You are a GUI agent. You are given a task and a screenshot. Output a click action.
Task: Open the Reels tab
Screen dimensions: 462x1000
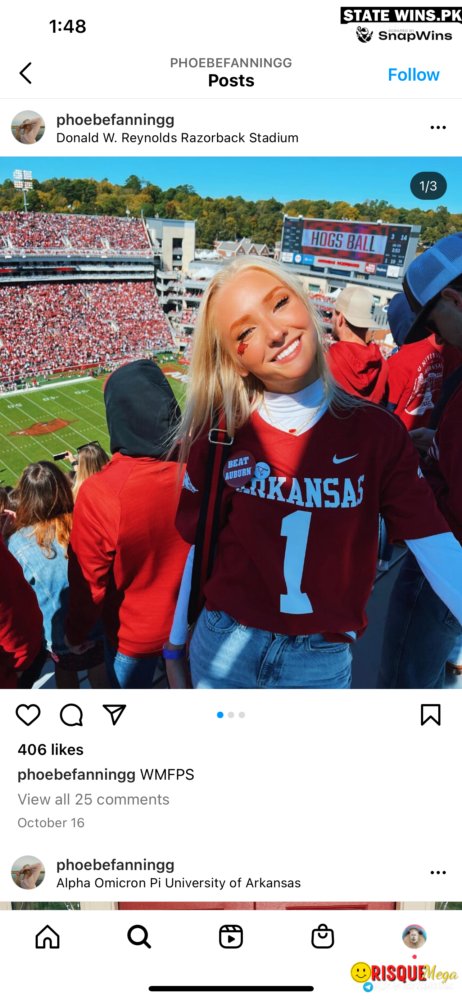[x=231, y=936]
